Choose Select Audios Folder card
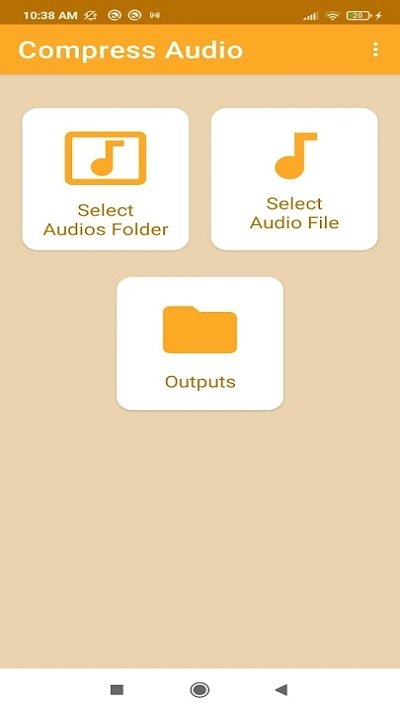The height and width of the screenshot is (711, 400). click(106, 179)
